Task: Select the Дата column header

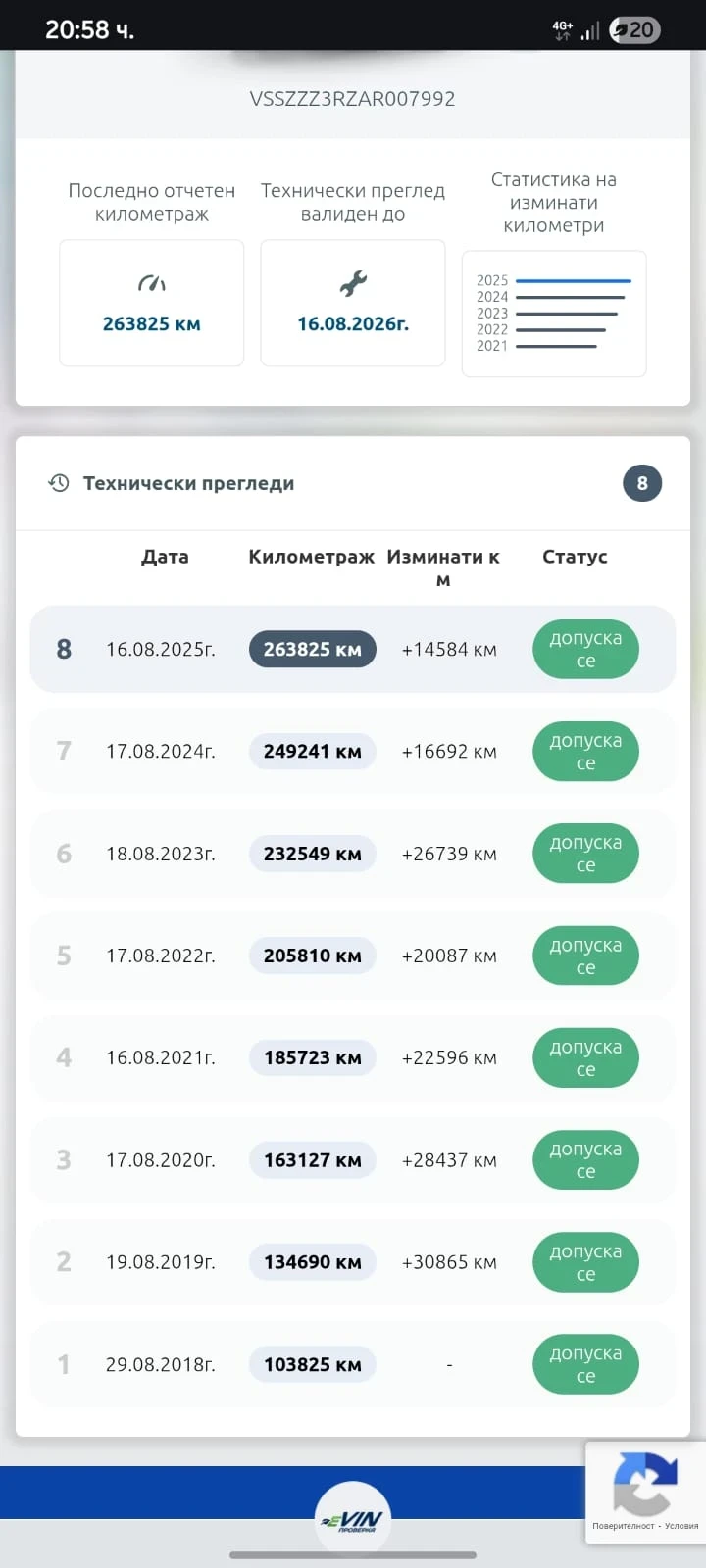Action: click(x=165, y=557)
